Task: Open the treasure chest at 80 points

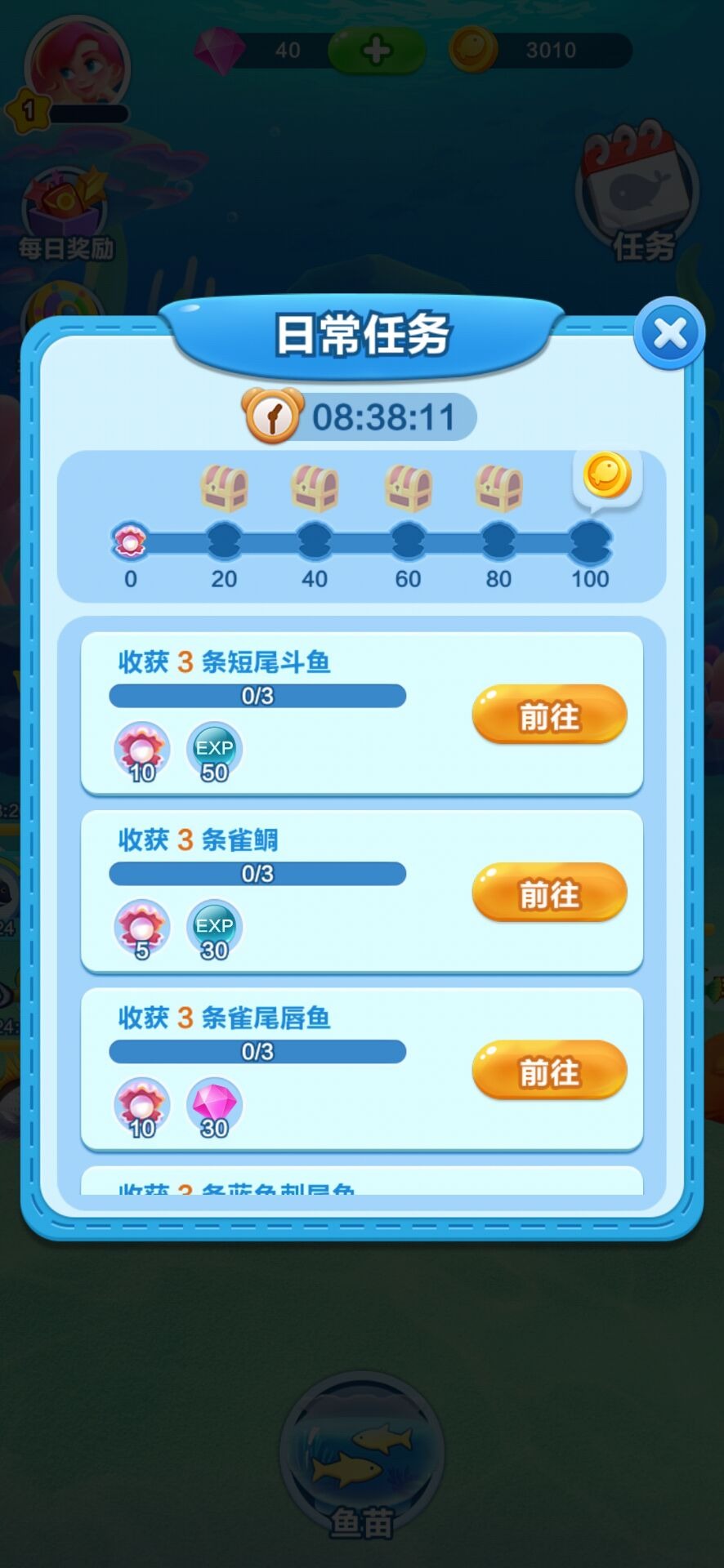Action: [x=498, y=488]
